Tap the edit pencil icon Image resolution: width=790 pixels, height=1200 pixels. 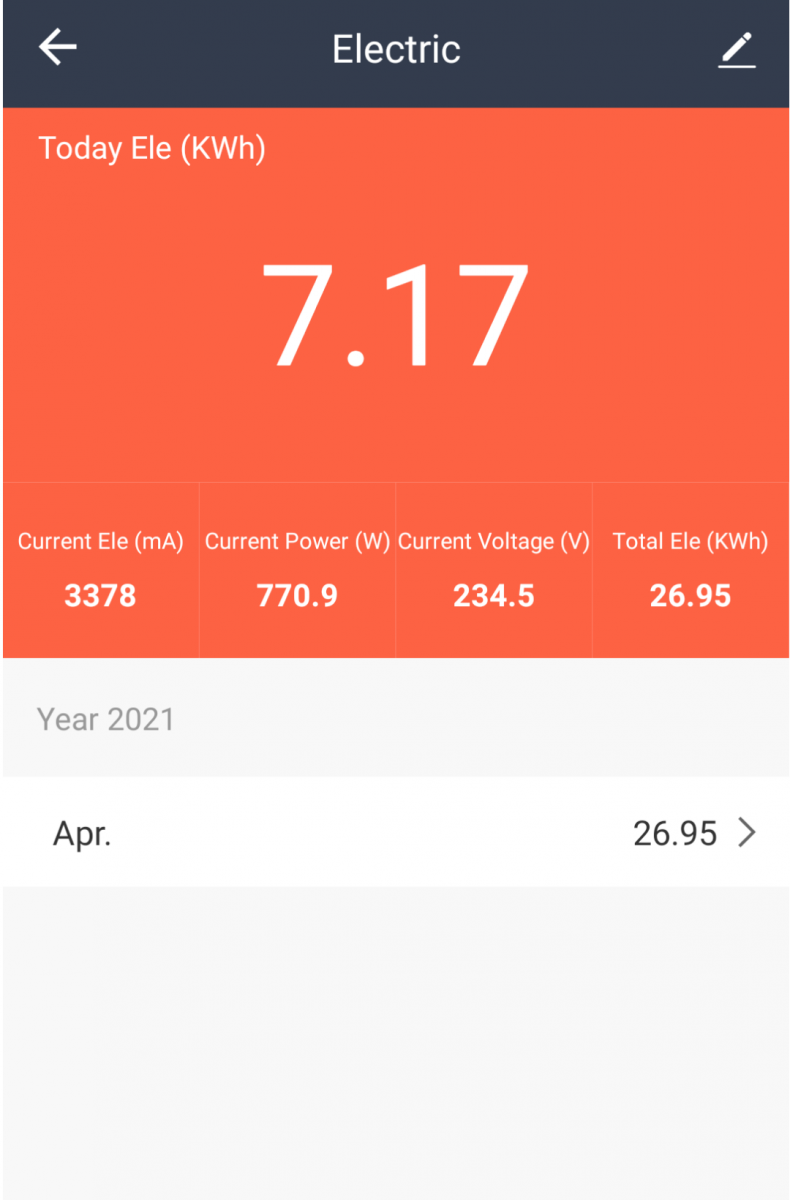[x=737, y=50]
